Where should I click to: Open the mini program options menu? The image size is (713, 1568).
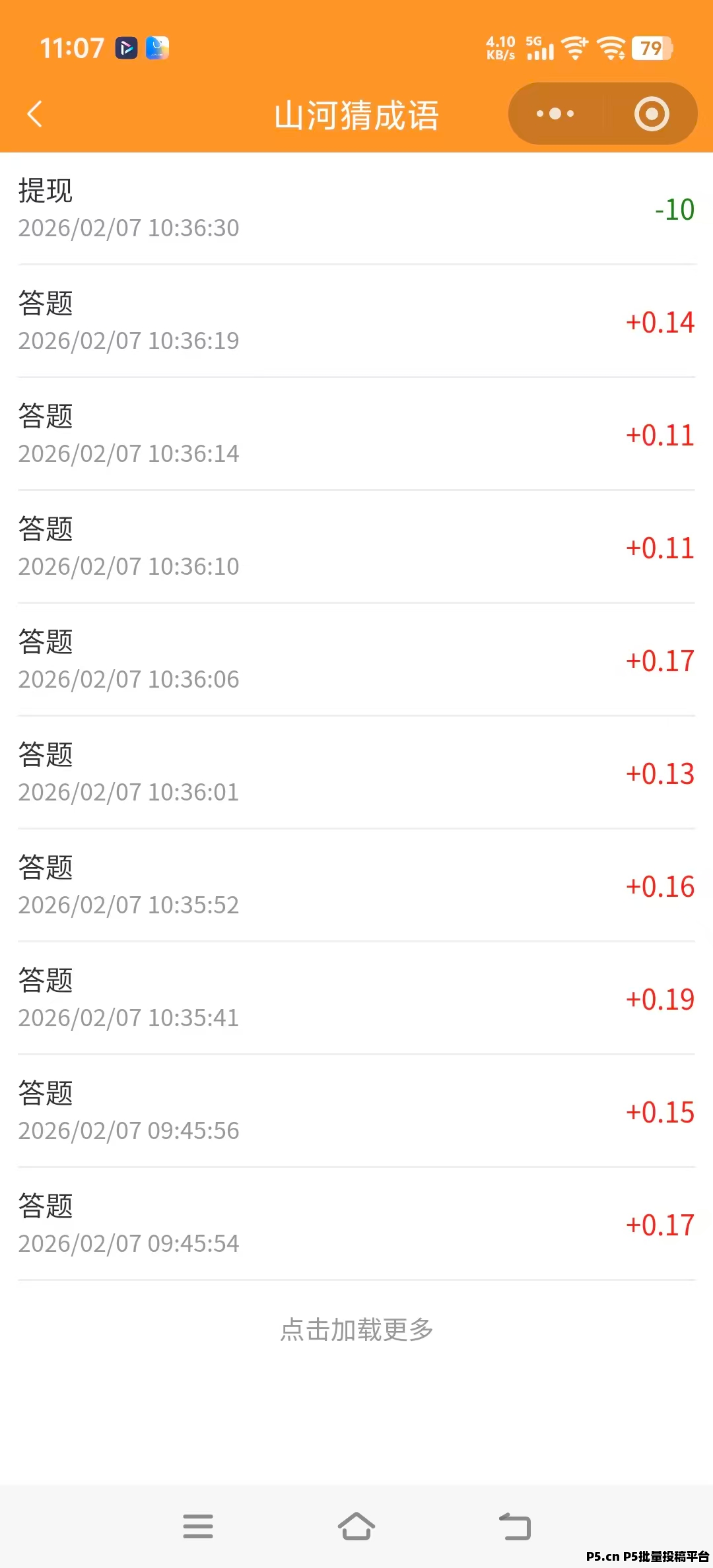click(555, 113)
